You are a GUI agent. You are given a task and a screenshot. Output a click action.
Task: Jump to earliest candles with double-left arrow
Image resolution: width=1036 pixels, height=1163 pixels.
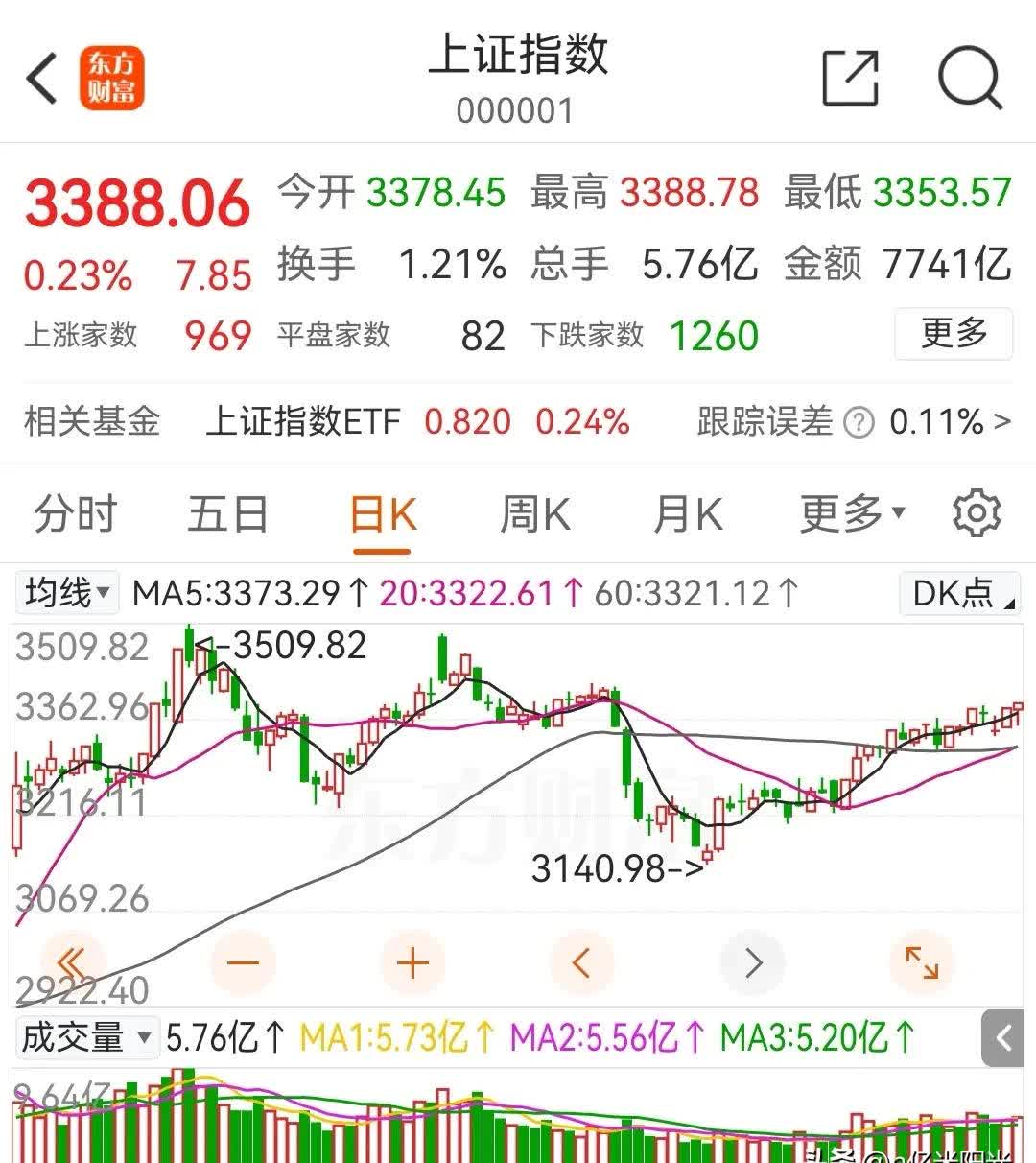point(73,962)
